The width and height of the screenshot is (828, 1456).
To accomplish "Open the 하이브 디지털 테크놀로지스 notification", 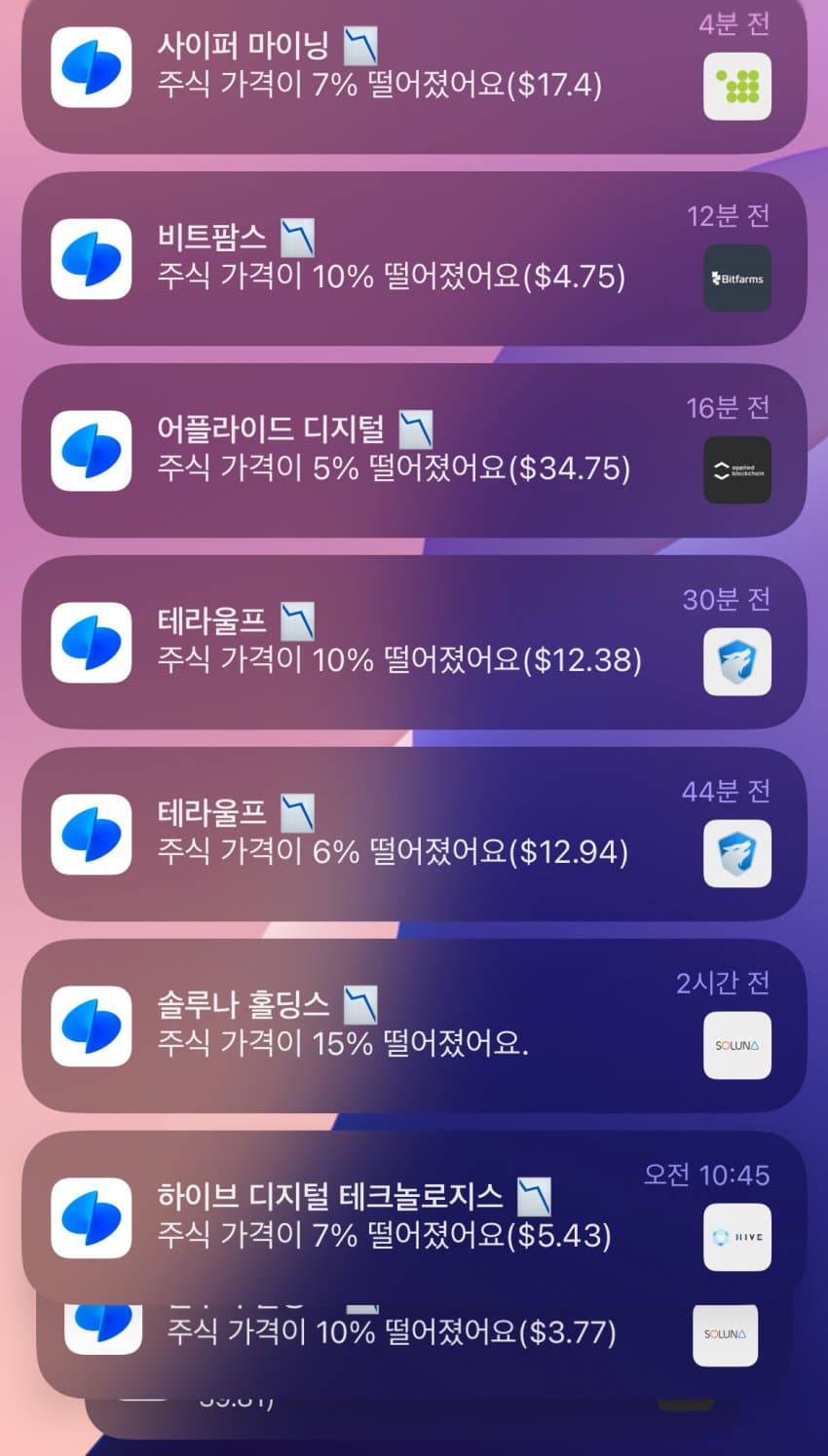I will coord(414,1217).
